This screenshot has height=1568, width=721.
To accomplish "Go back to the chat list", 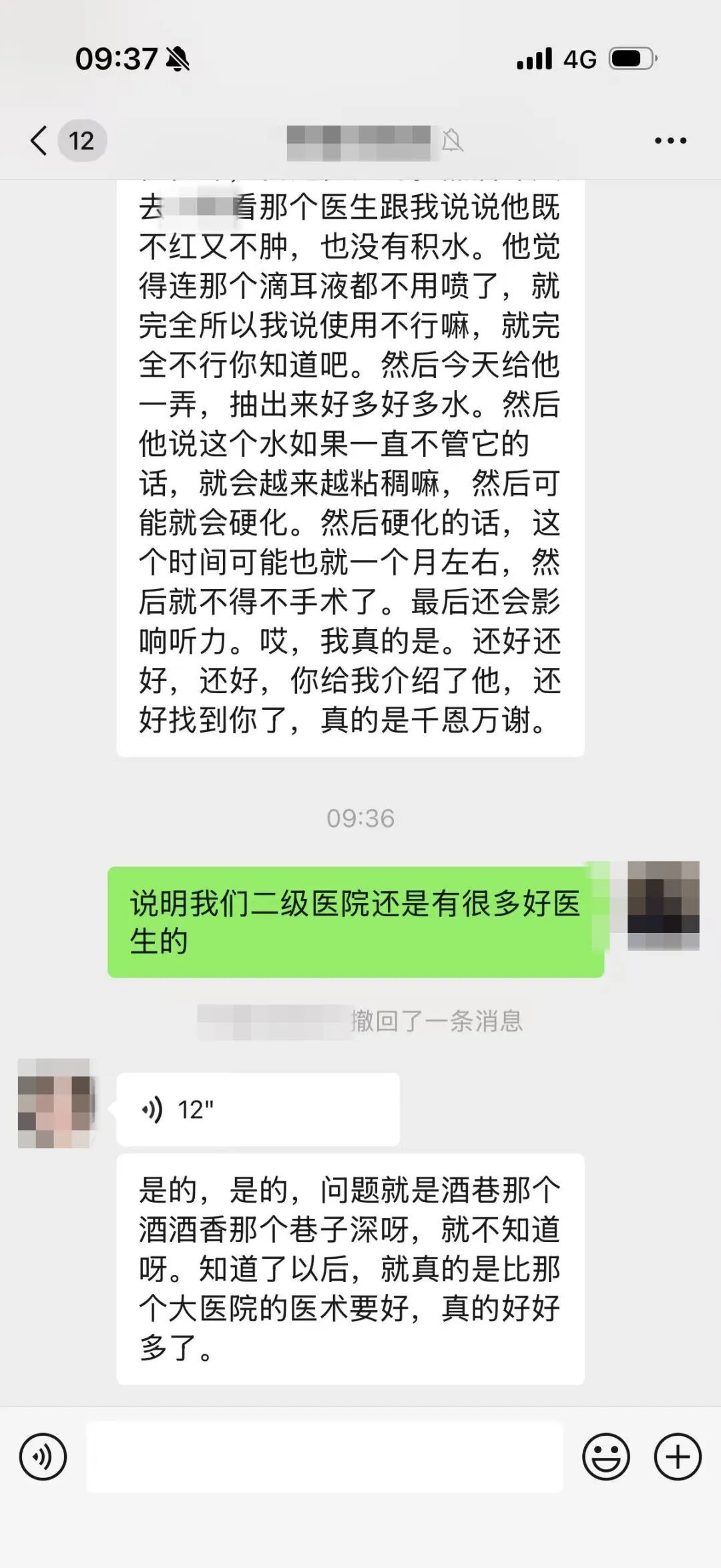I will 40,140.
